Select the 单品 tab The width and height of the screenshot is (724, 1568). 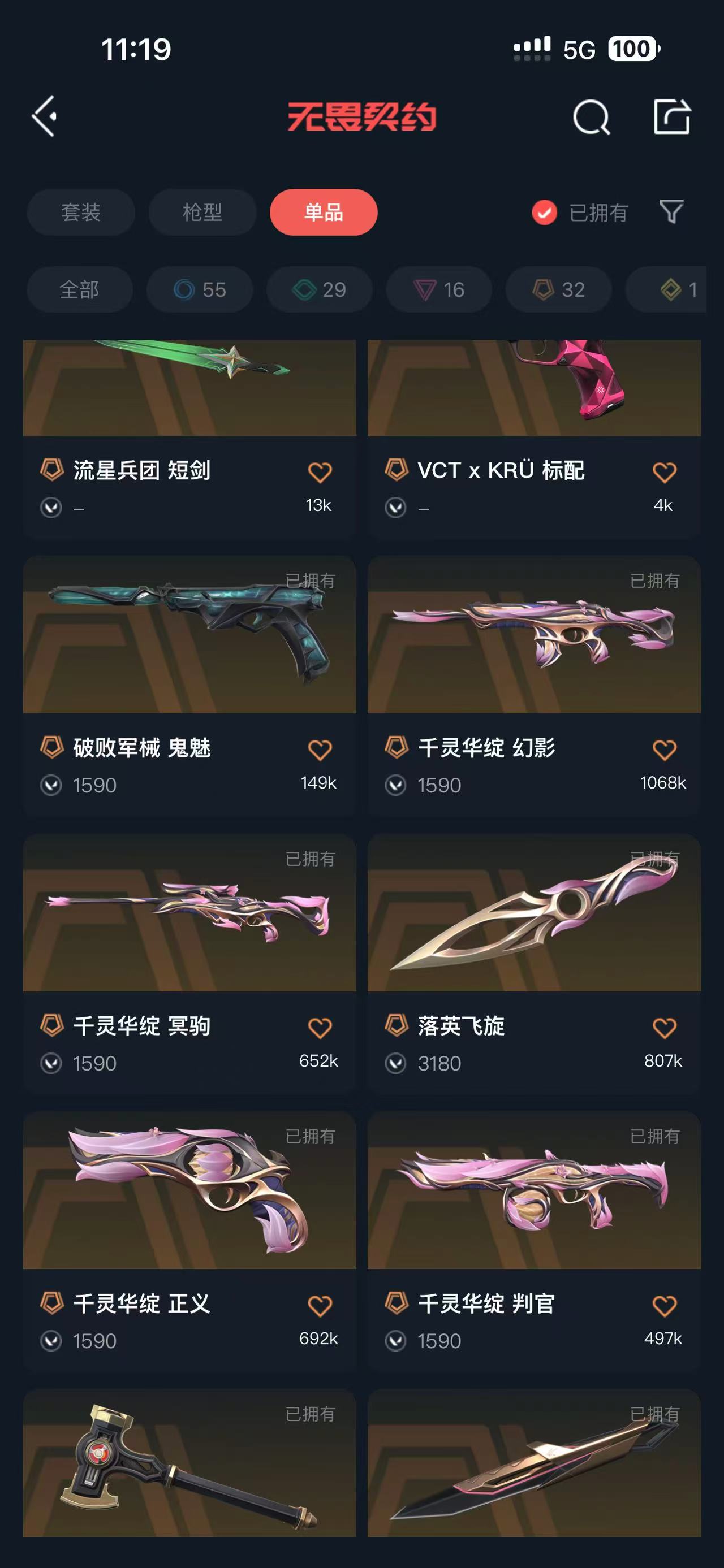(x=324, y=213)
